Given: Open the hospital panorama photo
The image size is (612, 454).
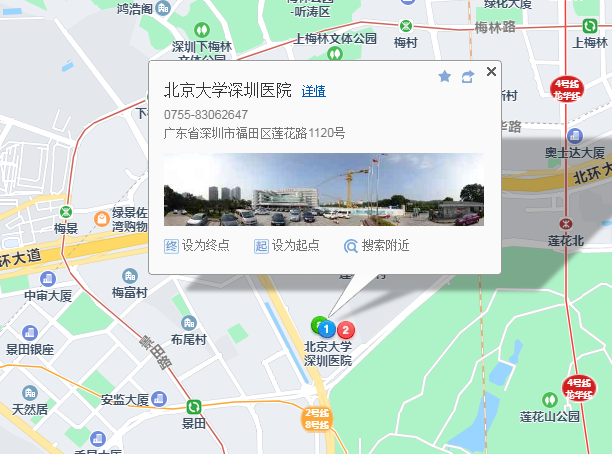Looking at the screenshot, I should coord(324,189).
